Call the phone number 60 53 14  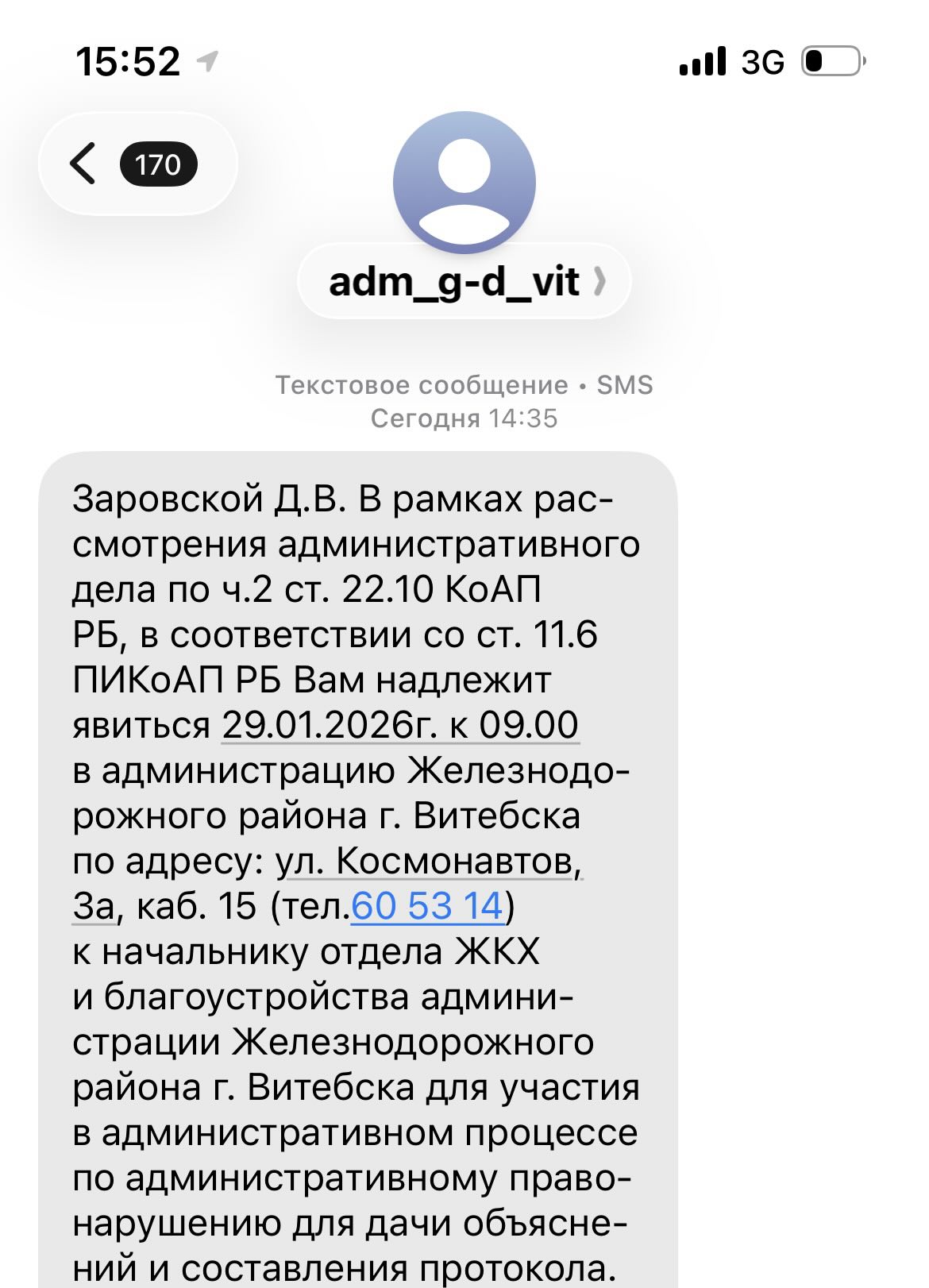tap(427, 906)
